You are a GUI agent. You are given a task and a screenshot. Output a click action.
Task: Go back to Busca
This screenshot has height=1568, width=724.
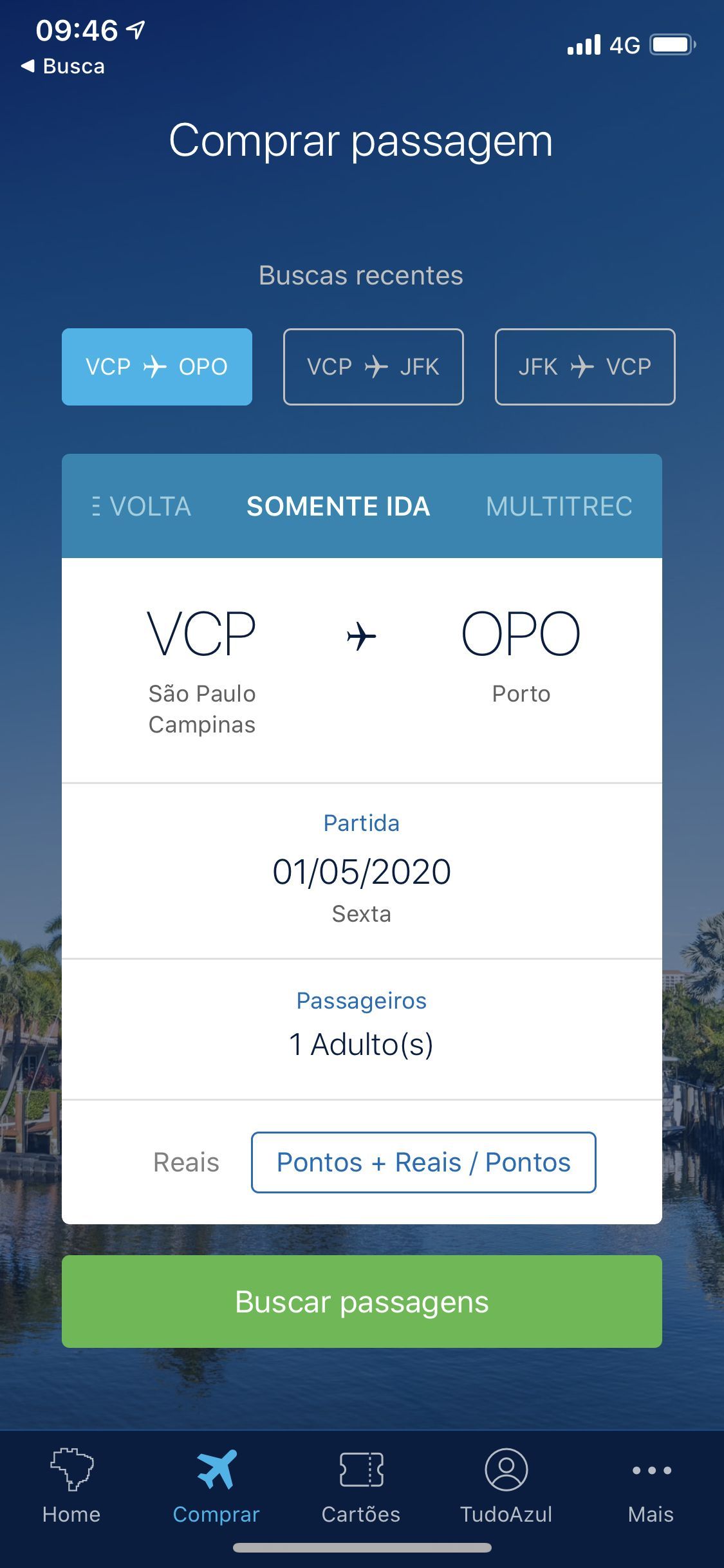pos(62,66)
